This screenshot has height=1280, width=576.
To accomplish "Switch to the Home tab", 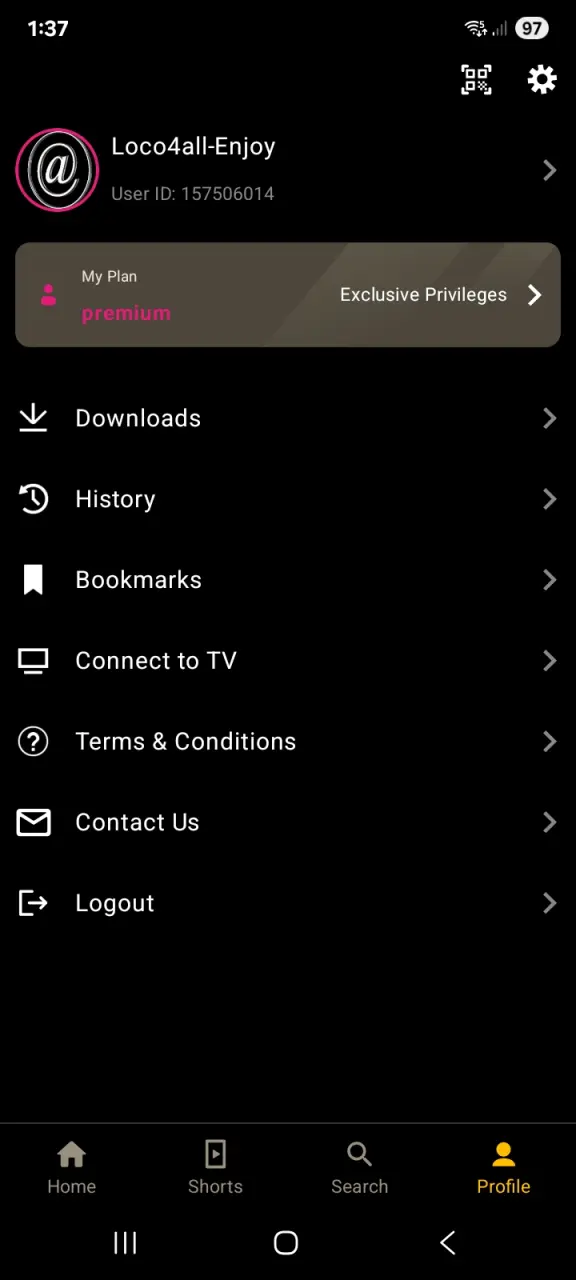I will tap(72, 1168).
